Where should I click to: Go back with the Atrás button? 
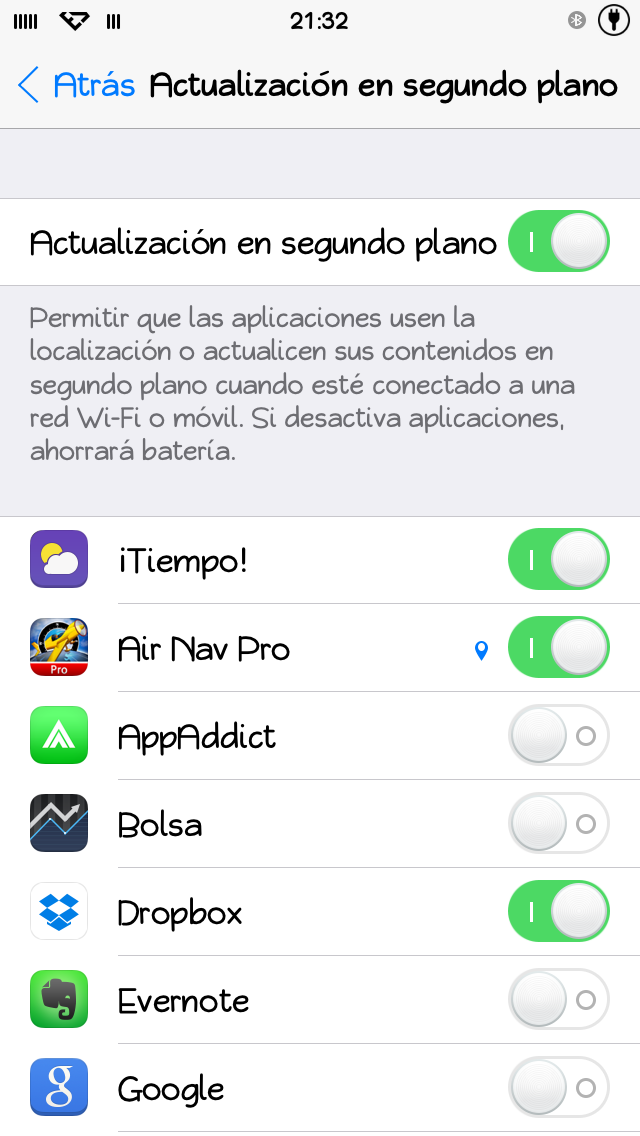tap(76, 85)
